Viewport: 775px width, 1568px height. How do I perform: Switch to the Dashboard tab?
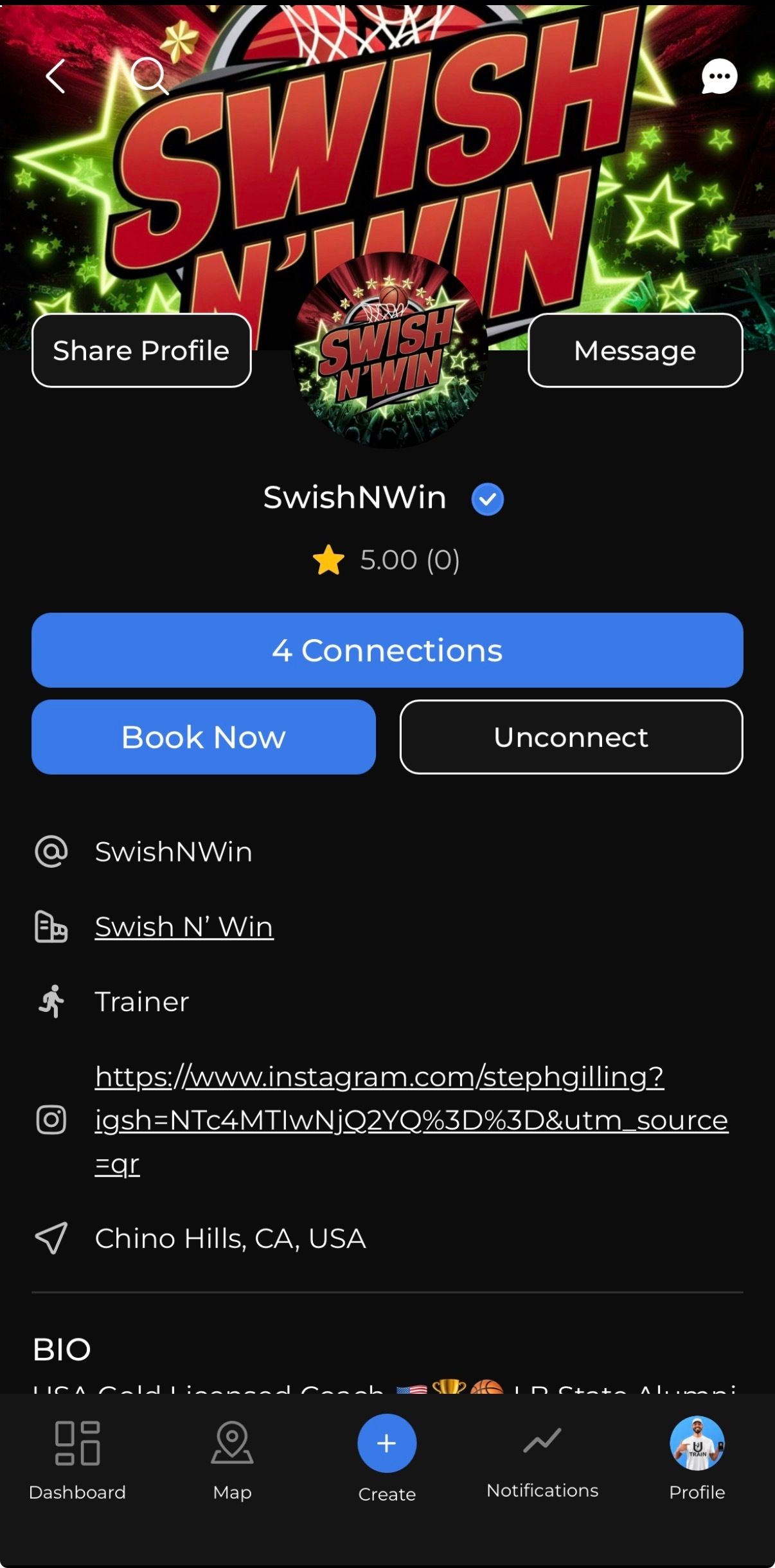click(77, 1459)
